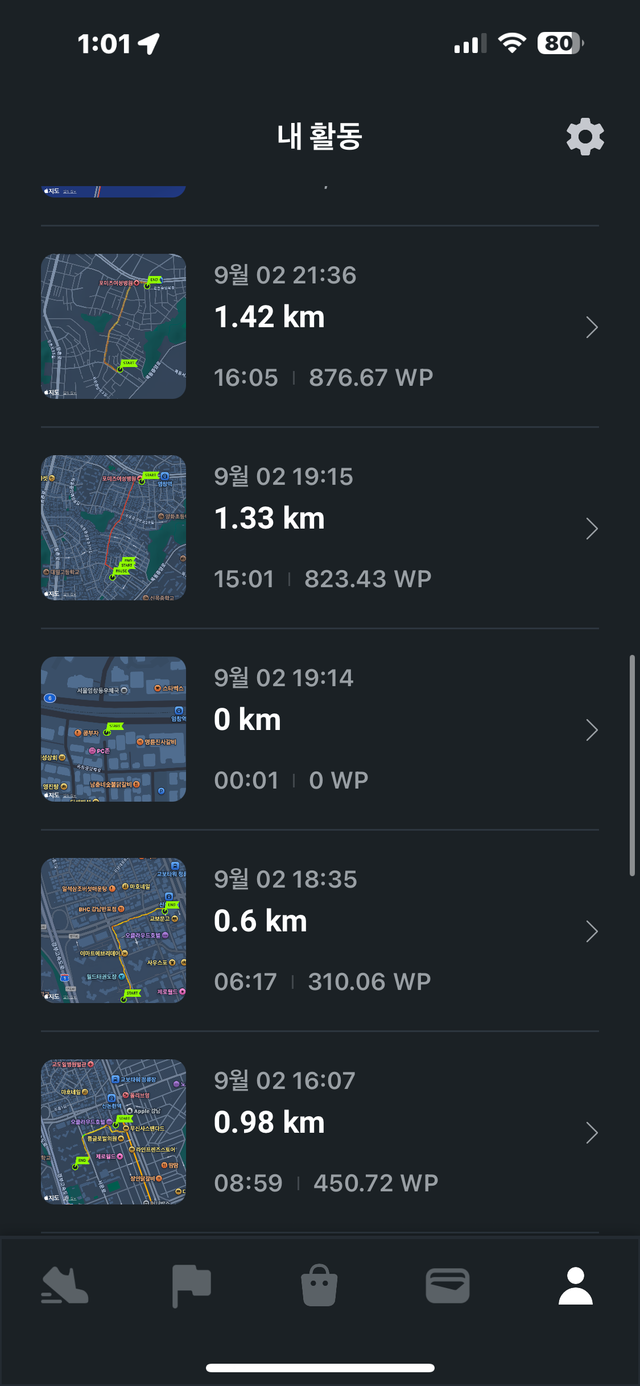Open the 1.42 km activity from 21:36

click(x=320, y=326)
